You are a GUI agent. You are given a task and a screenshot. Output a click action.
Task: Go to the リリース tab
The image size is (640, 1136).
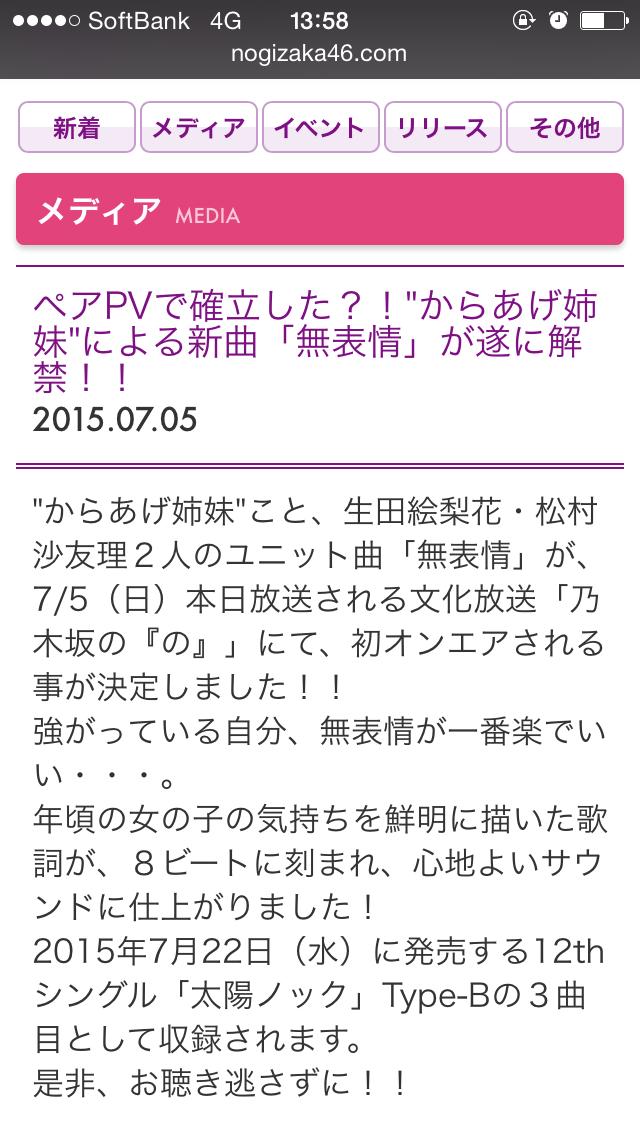click(x=442, y=128)
